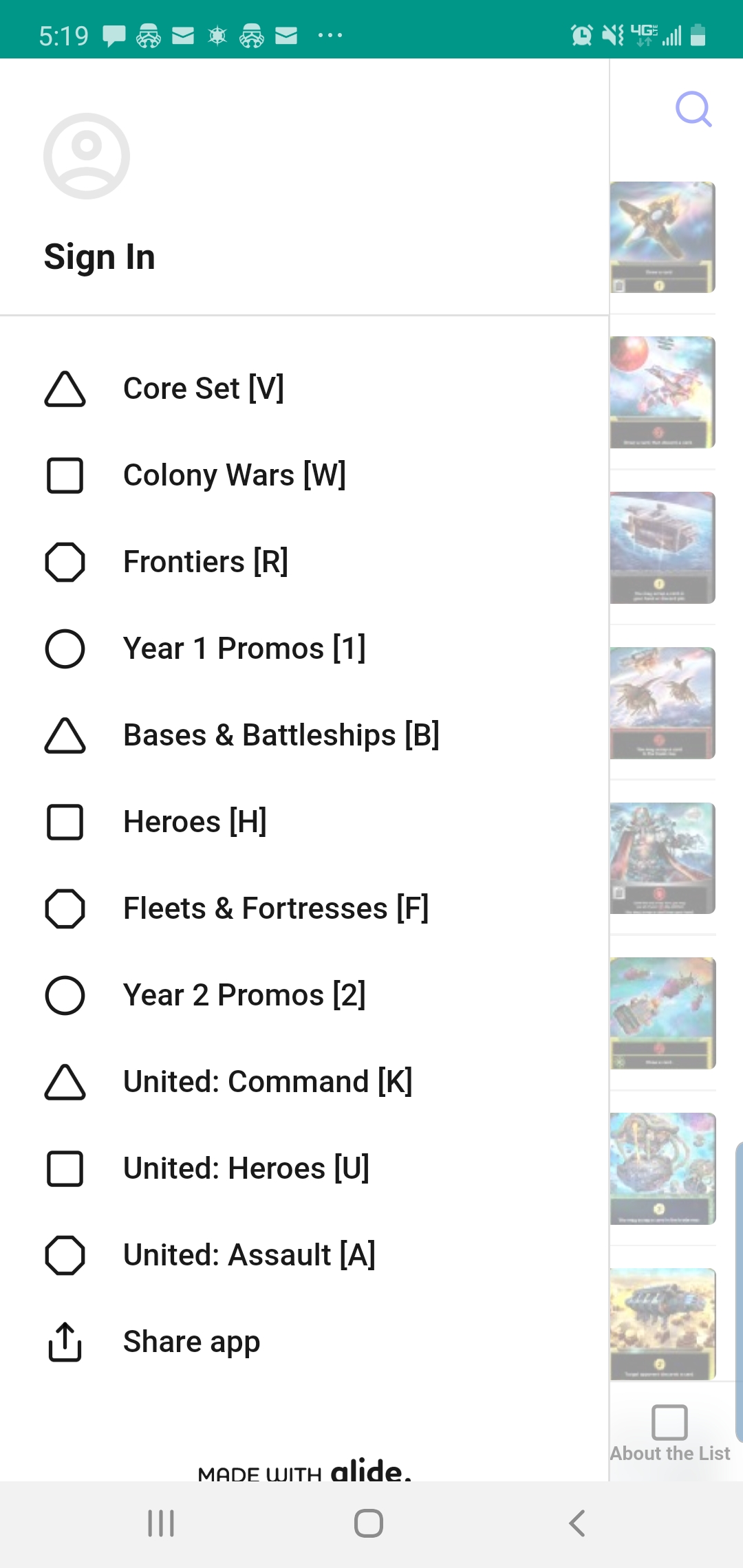The height and width of the screenshot is (1568, 743).
Task: Go back with system back button
Action: [577, 1523]
